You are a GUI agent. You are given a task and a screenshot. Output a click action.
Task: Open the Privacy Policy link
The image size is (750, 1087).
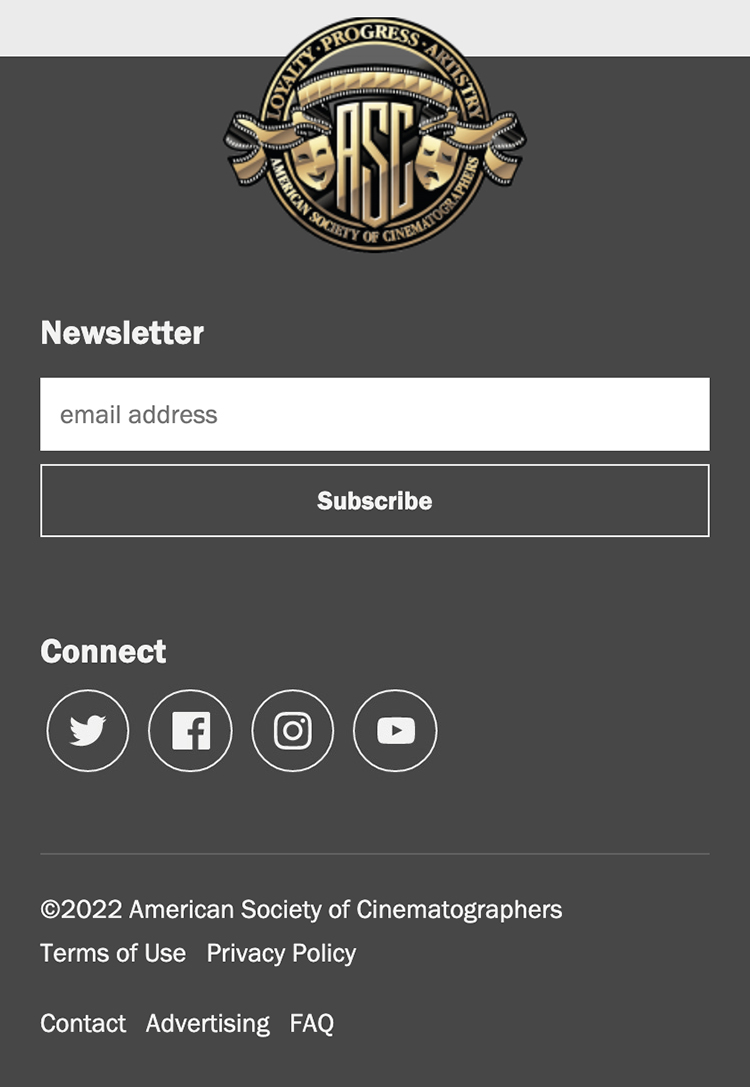point(281,953)
